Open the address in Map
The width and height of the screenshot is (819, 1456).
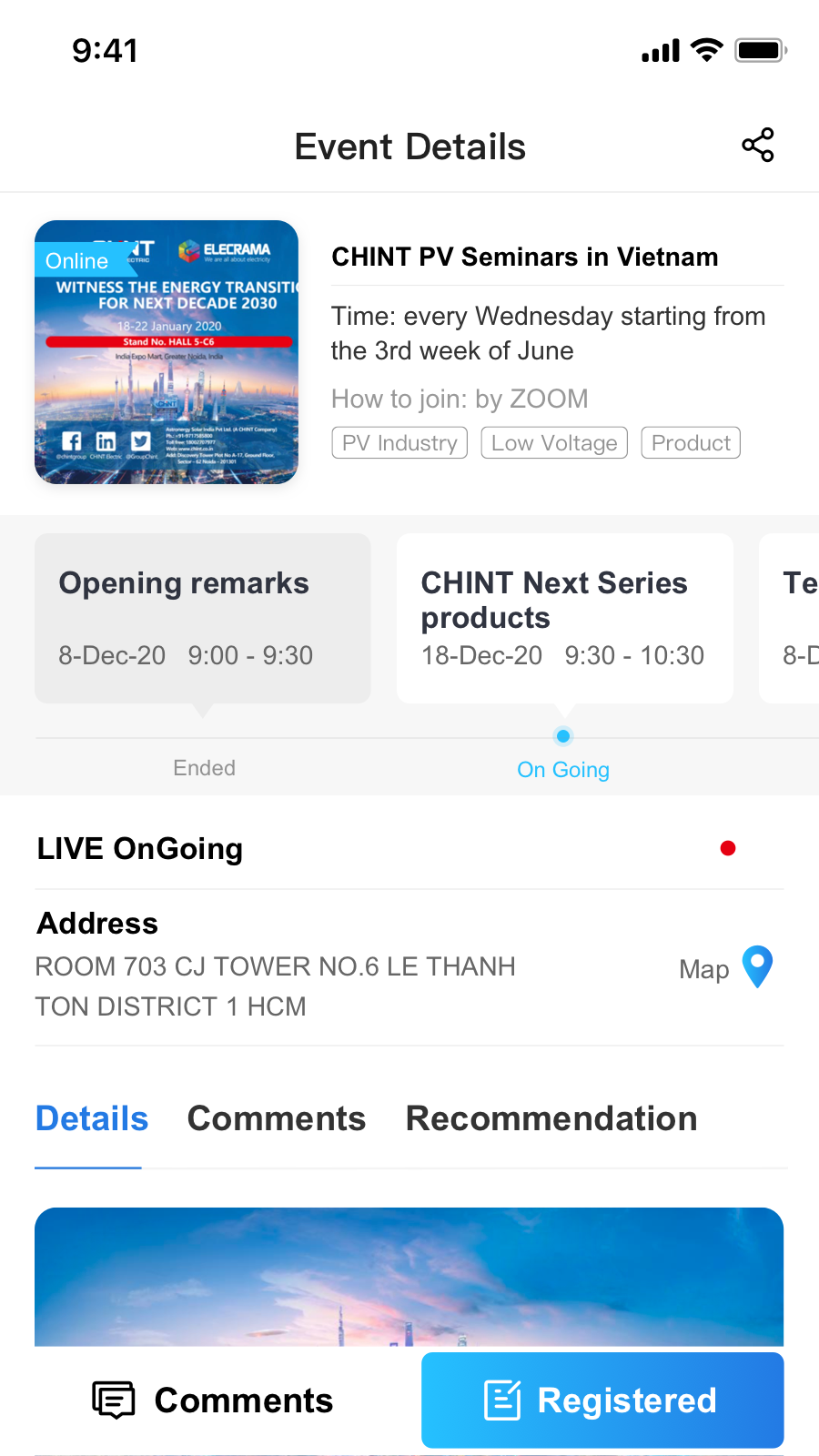click(726, 968)
